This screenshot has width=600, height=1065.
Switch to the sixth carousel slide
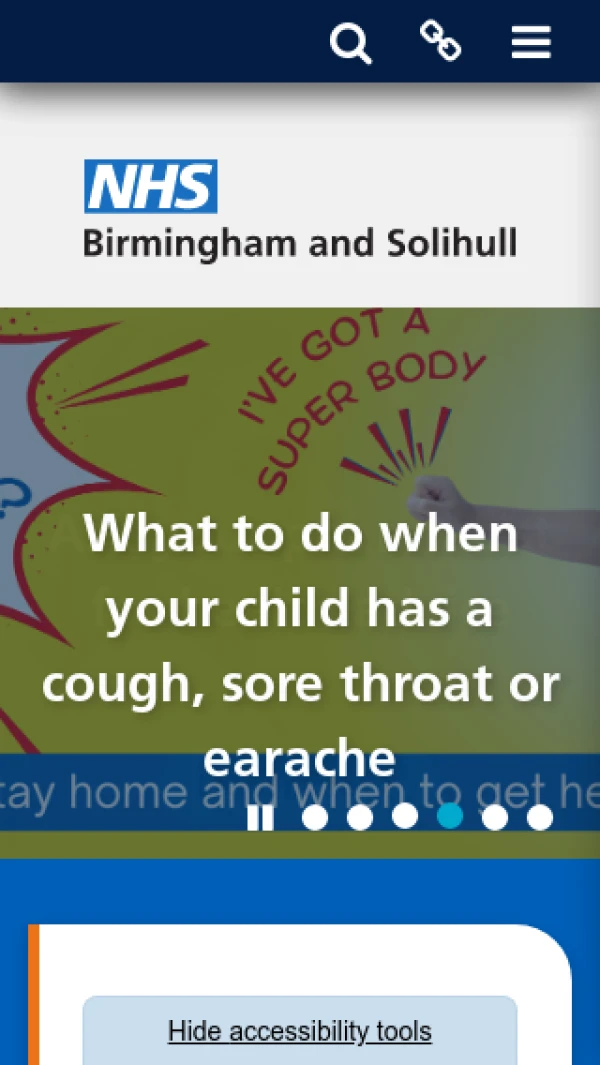pos(540,818)
